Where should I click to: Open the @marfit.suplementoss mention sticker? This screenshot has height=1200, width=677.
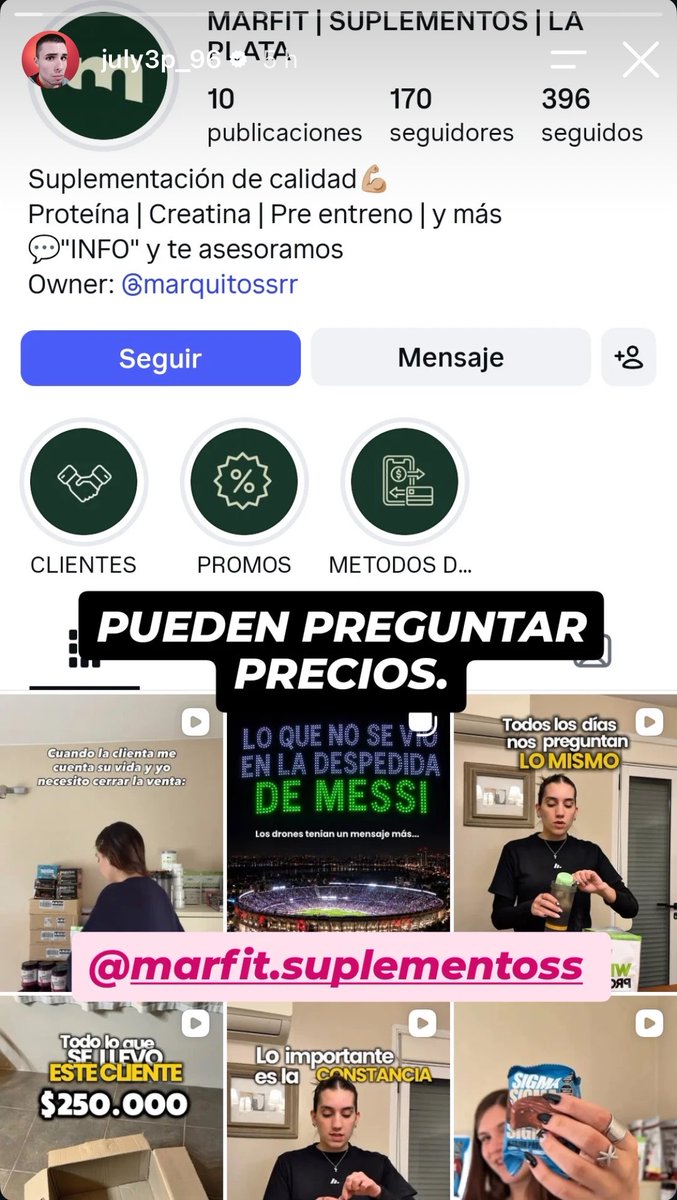point(337,967)
